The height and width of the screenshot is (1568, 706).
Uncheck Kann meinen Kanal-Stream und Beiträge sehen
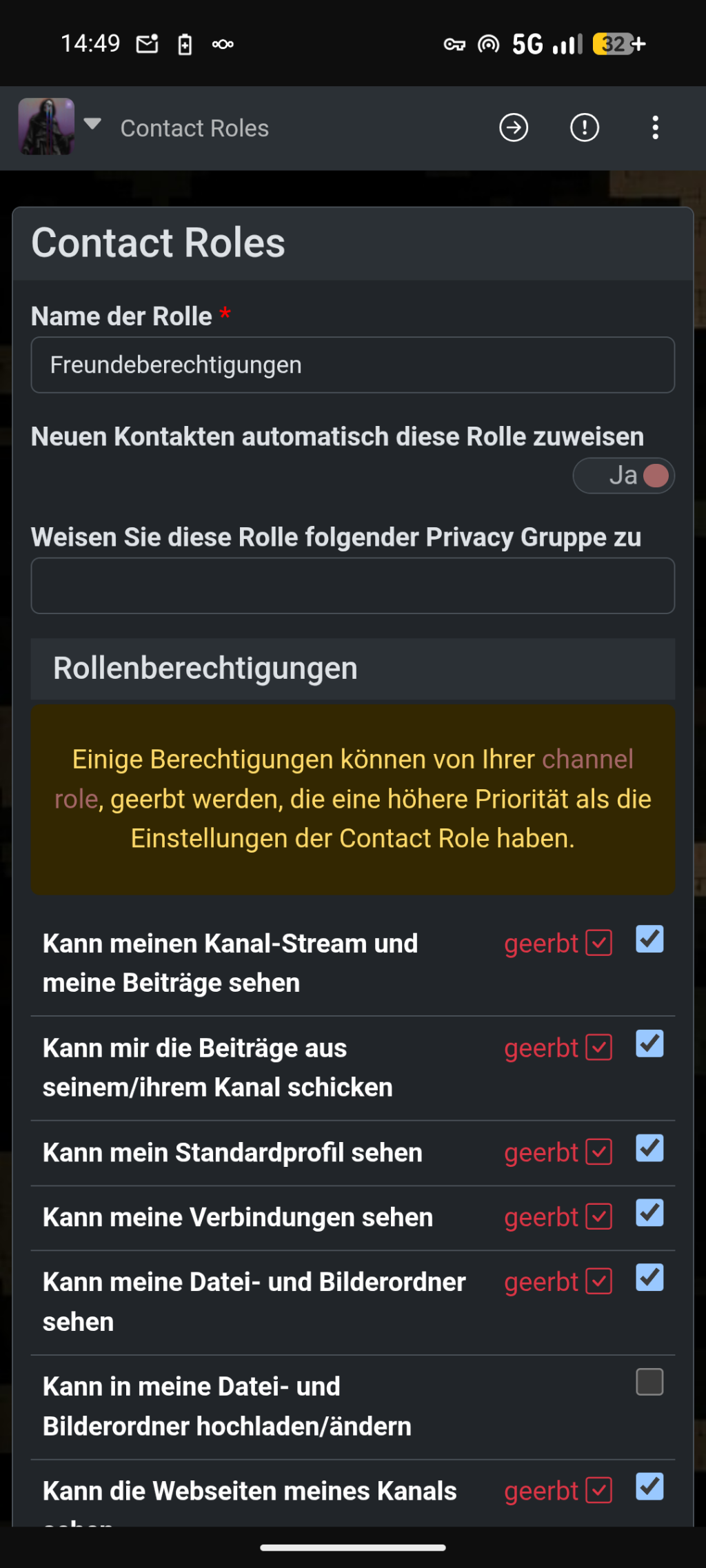tap(649, 939)
